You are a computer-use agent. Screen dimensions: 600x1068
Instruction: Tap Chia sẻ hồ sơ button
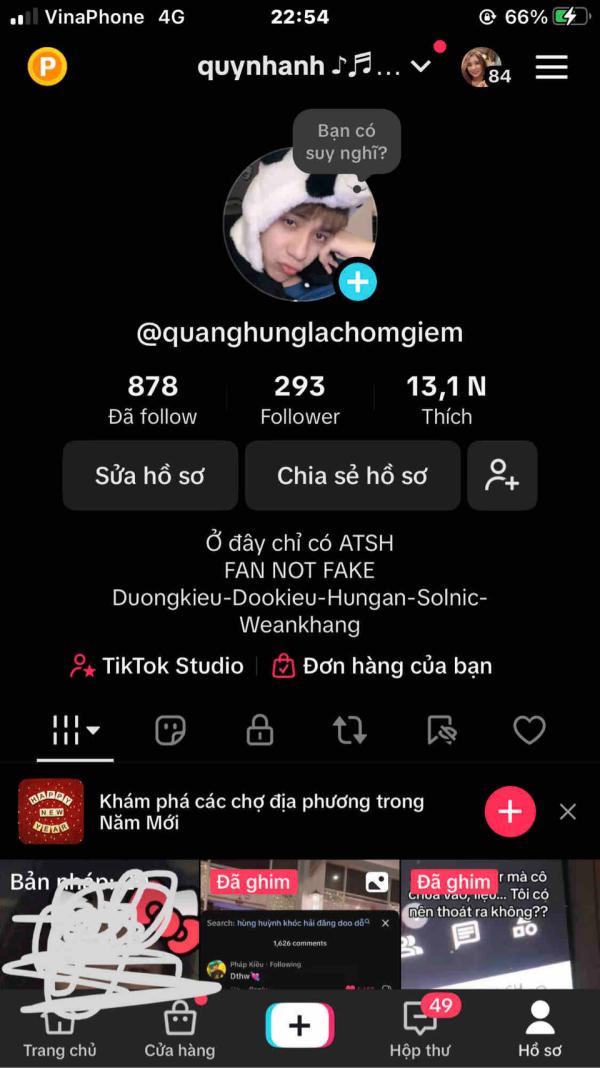coord(352,475)
